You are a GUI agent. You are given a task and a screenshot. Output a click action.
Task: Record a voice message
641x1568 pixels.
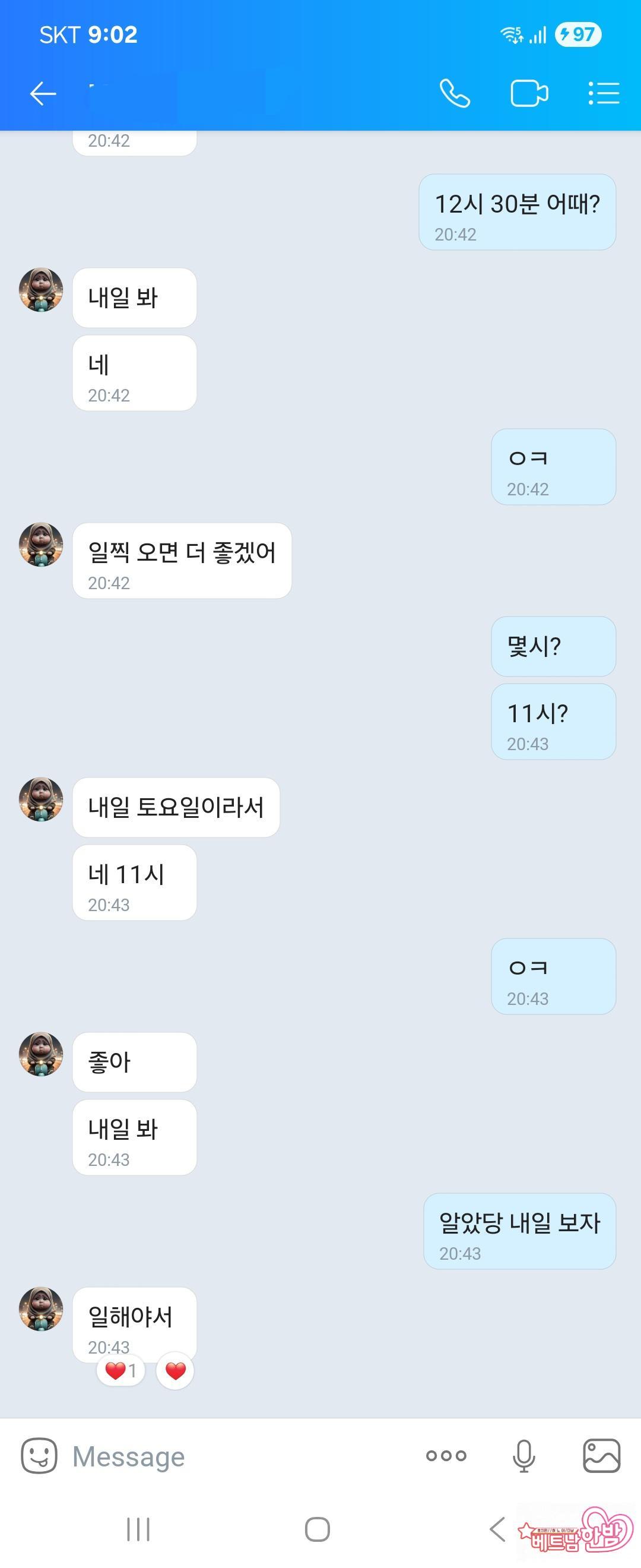[x=523, y=1456]
